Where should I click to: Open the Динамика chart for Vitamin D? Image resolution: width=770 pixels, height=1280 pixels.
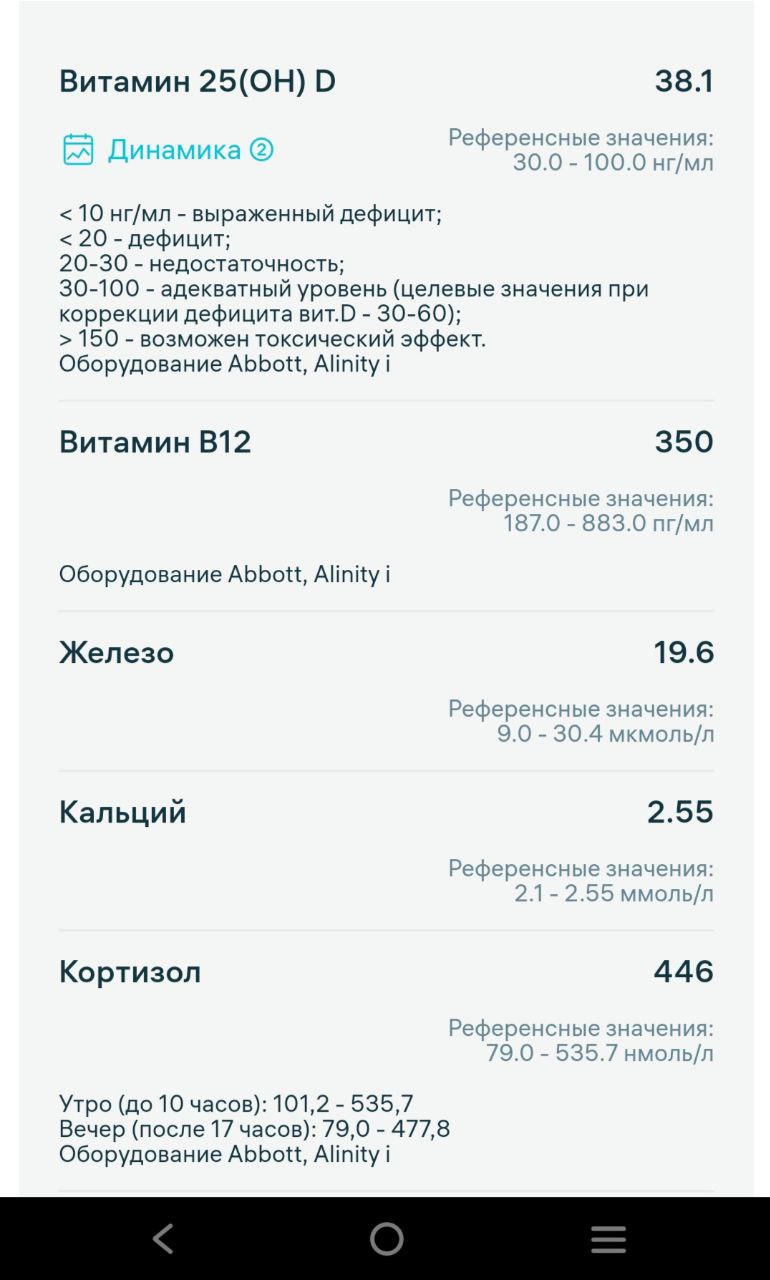click(168, 150)
